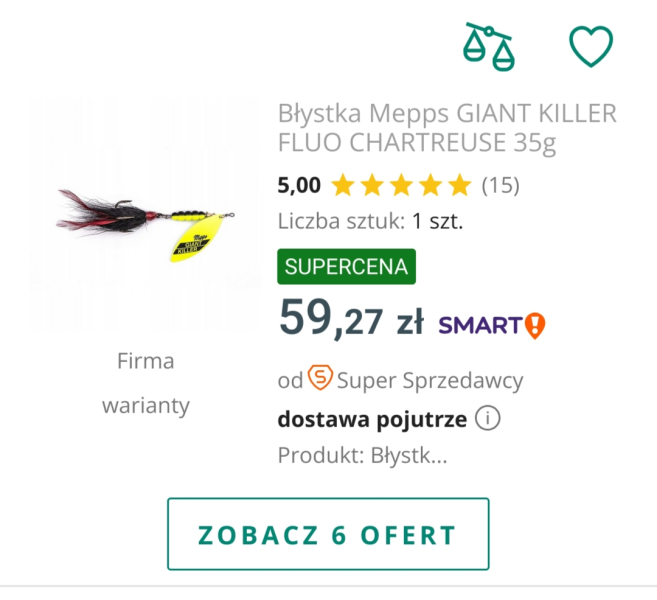
Task: Tap the ZOBACZ 6 OFERT button
Action: (x=328, y=535)
